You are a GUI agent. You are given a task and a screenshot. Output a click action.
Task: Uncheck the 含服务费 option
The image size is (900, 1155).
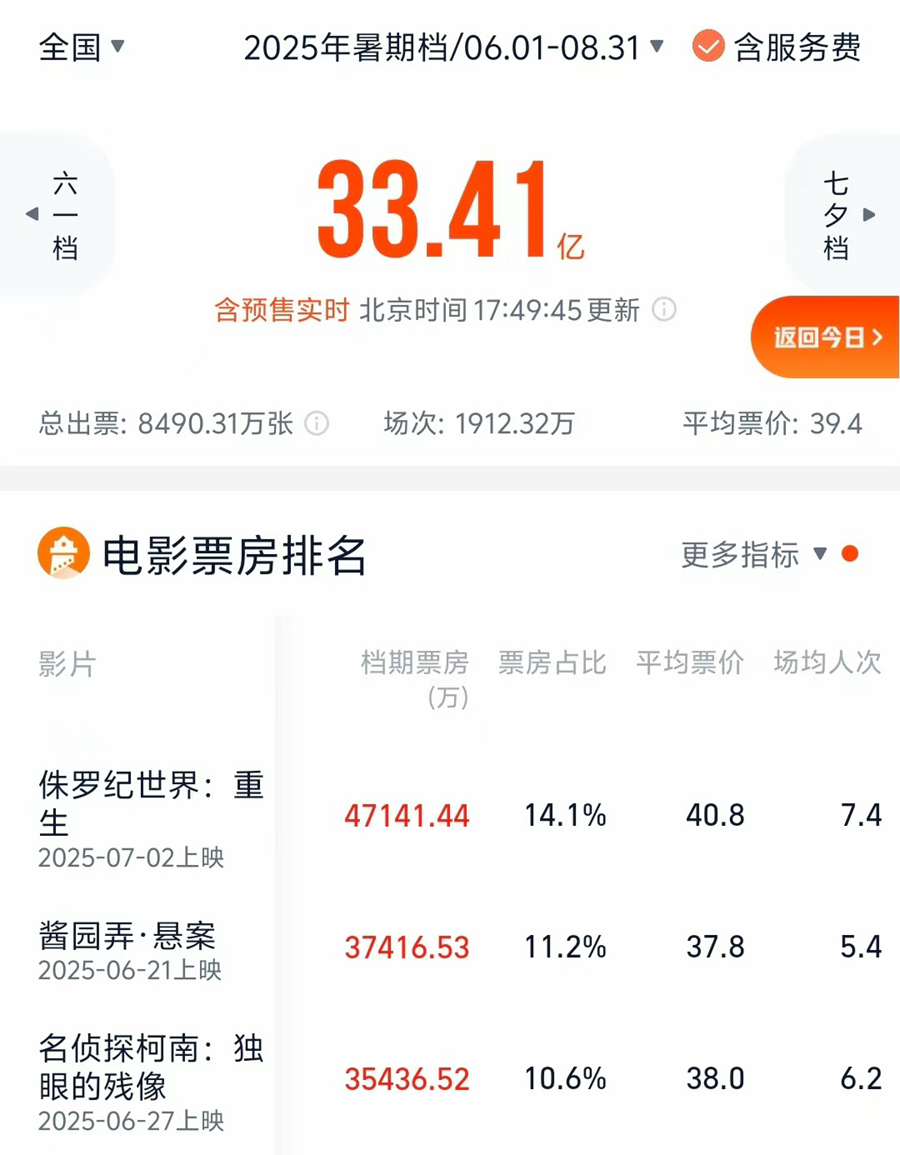tap(709, 47)
